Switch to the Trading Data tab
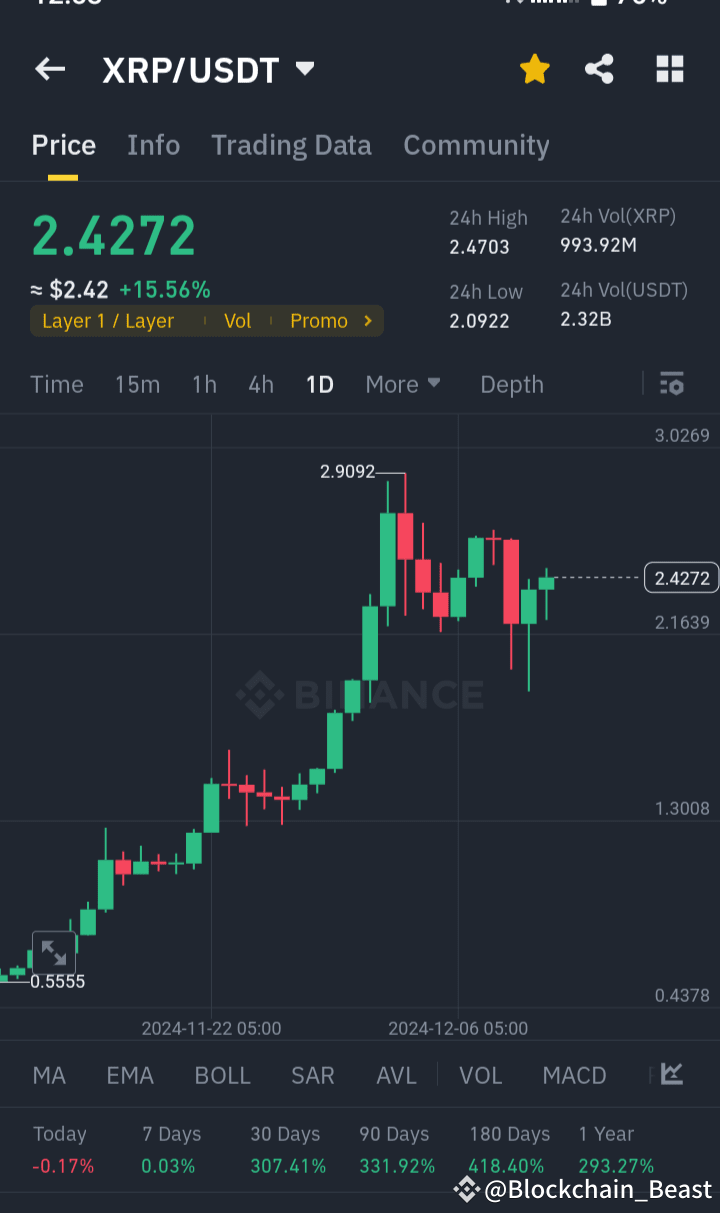This screenshot has height=1213, width=720. 291,145
